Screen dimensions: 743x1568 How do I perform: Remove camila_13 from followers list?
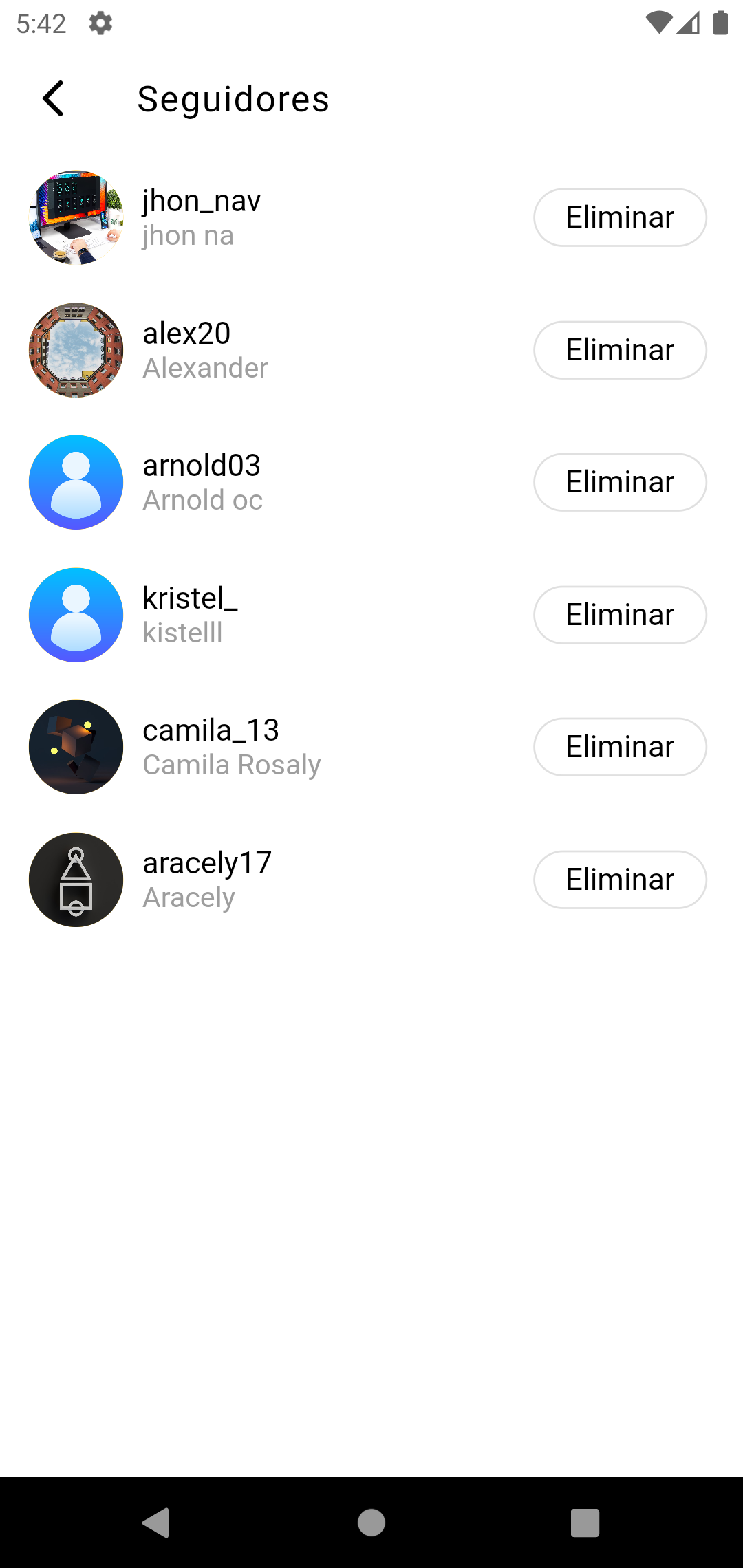tap(620, 747)
